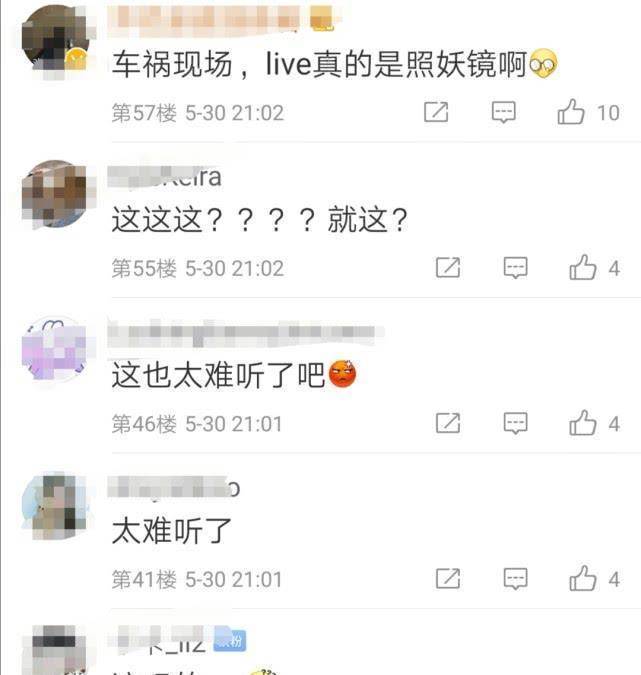Share the comment on floor 第55楼
Screen dimensions: 641x675
pos(448,268)
